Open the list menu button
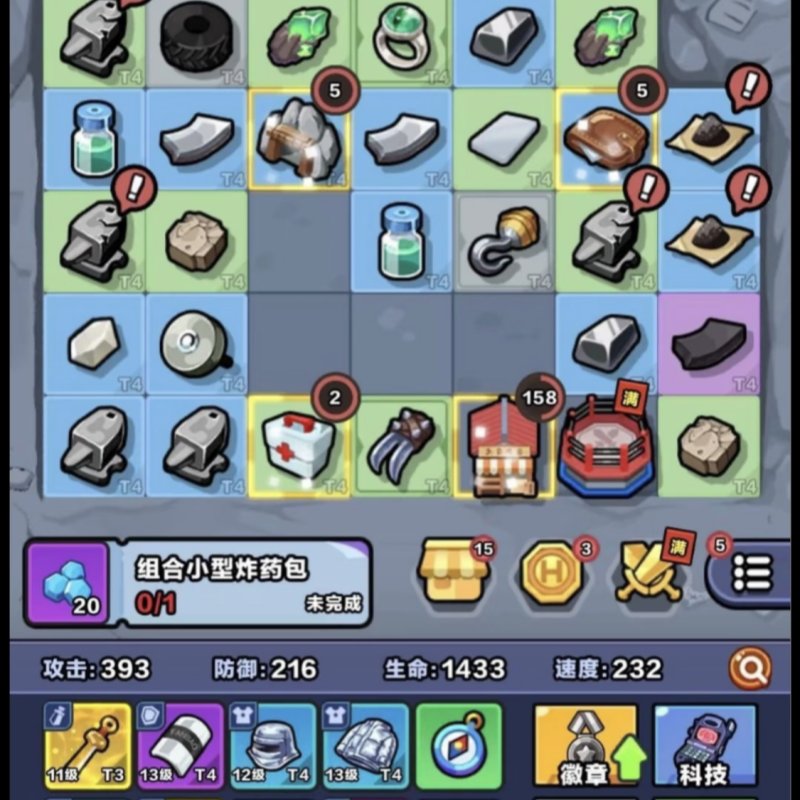Image resolution: width=800 pixels, height=800 pixels. pos(752,572)
